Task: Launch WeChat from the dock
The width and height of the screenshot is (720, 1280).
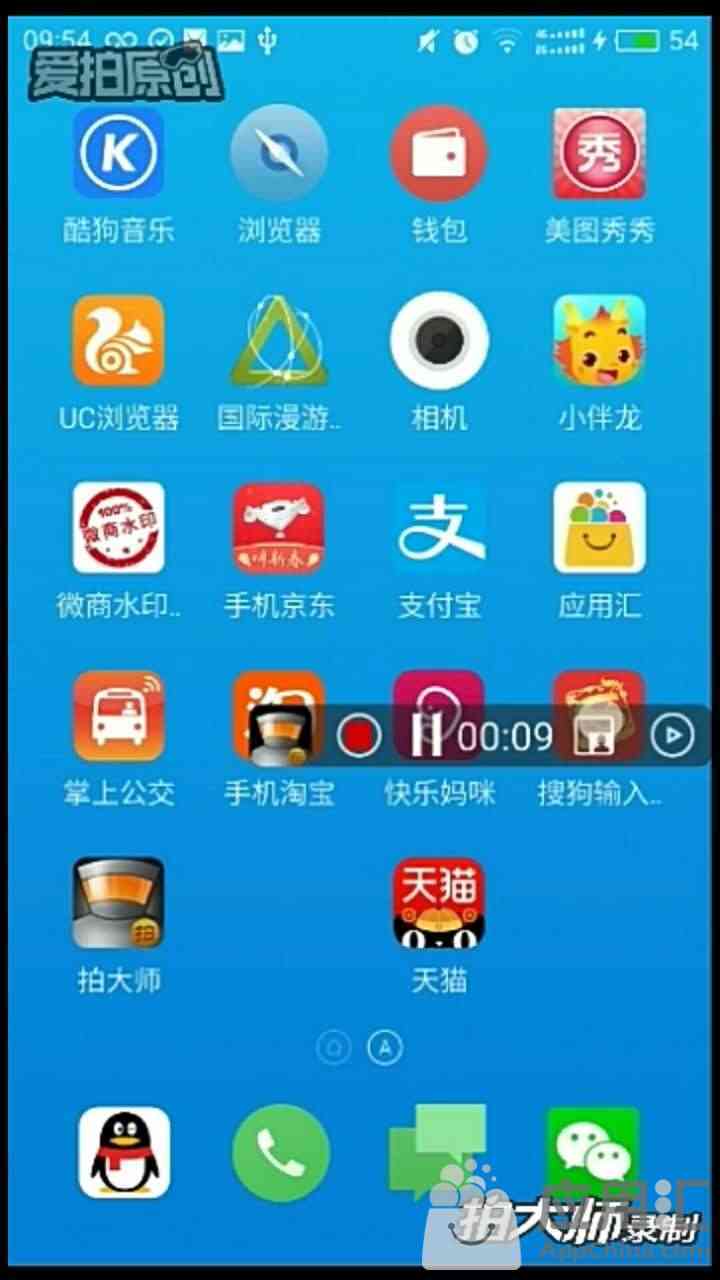Action: pos(593,1152)
